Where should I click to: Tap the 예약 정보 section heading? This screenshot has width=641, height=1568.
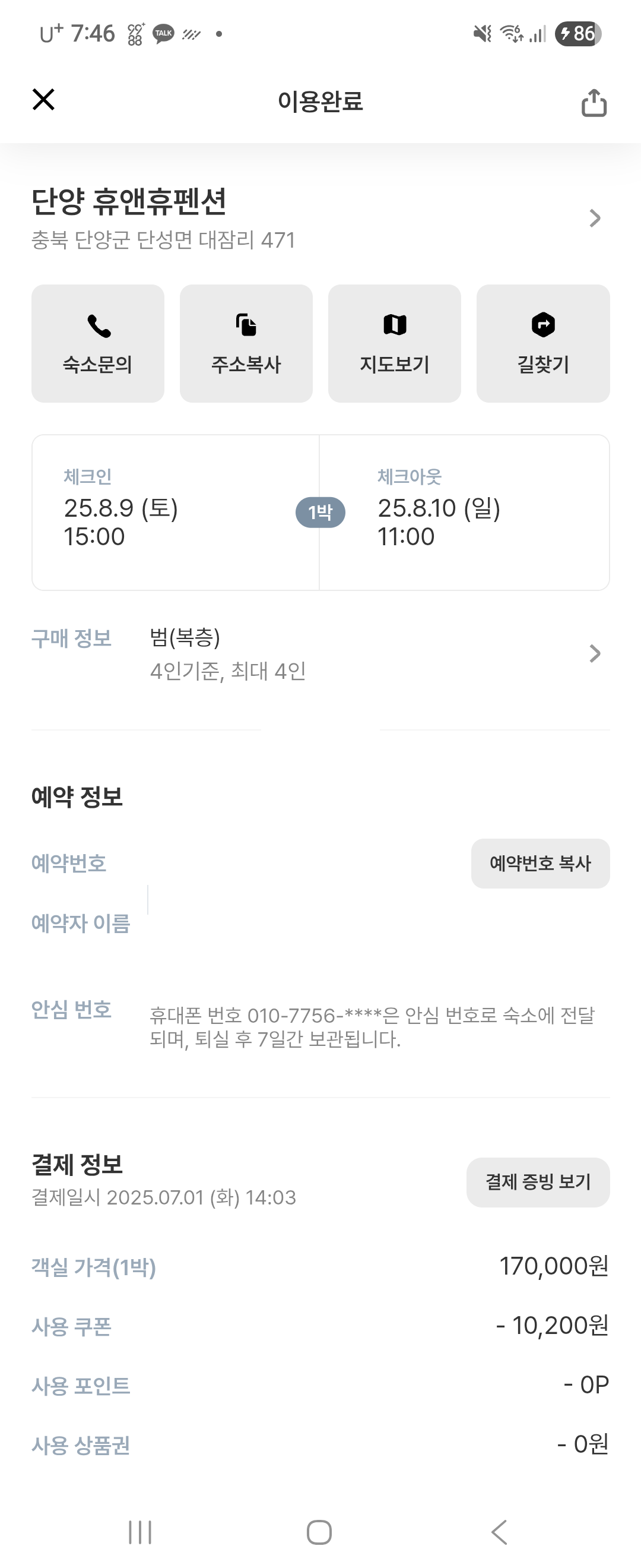coord(77,797)
